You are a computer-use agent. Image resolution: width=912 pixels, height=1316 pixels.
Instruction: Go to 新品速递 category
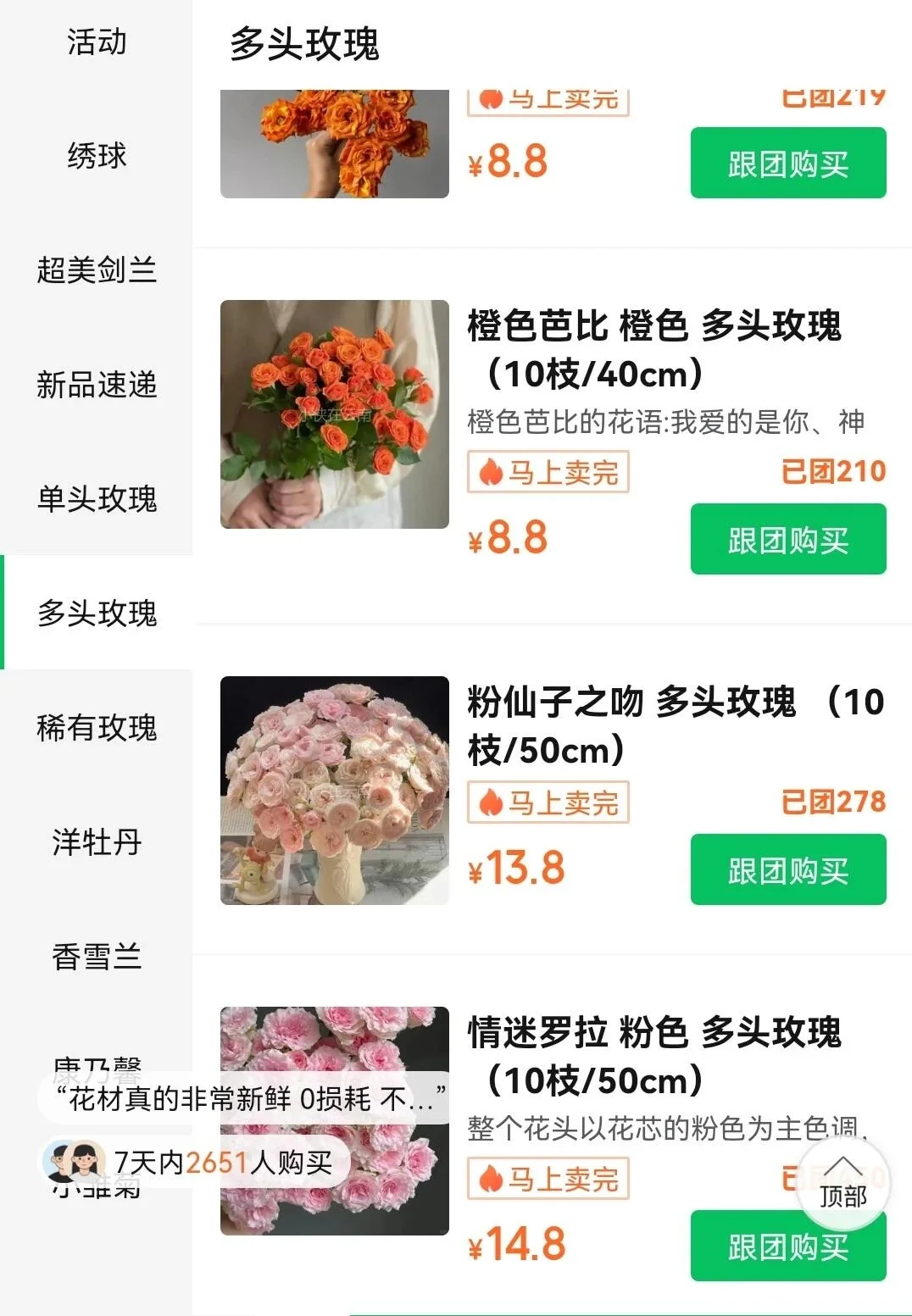click(97, 385)
